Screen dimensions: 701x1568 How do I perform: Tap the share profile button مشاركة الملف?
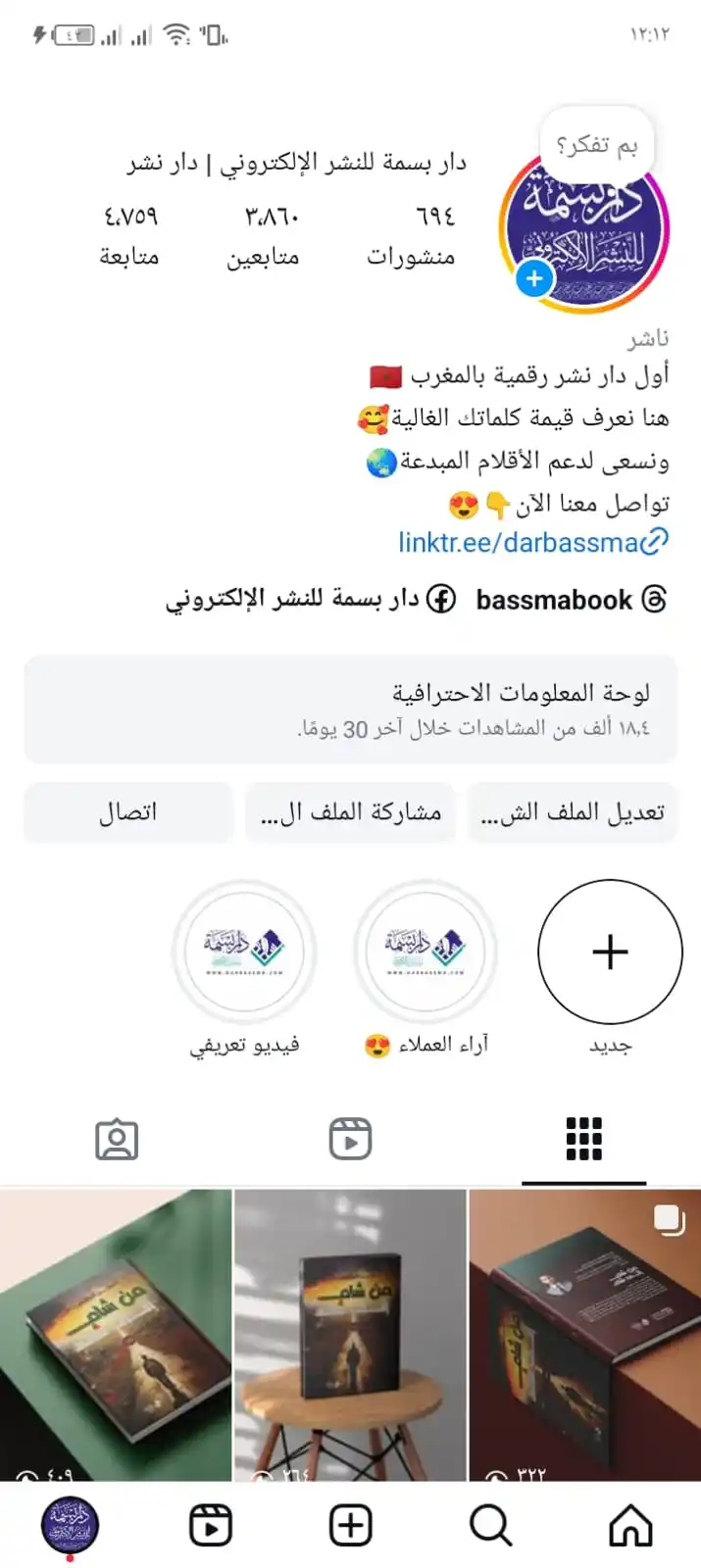[350, 811]
